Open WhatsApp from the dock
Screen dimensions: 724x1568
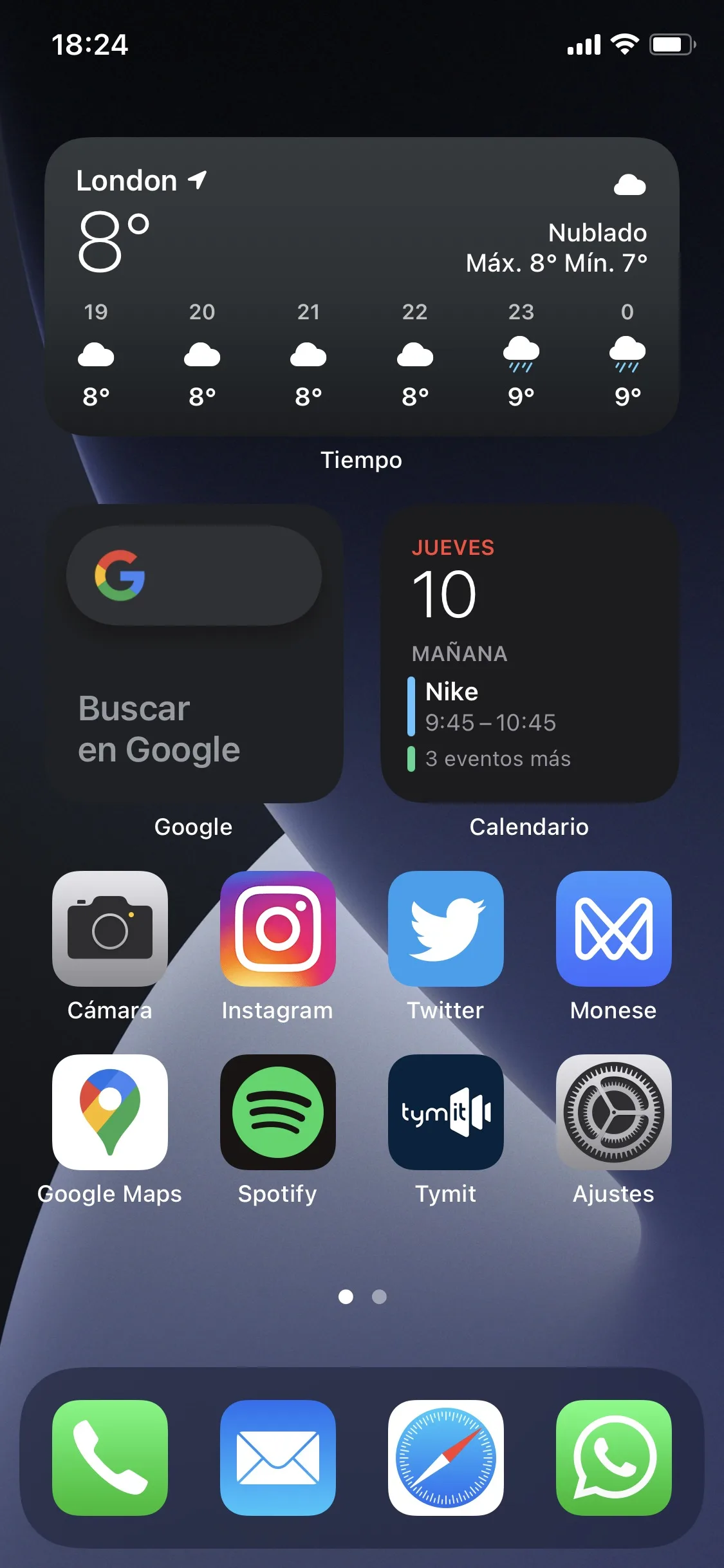point(614,1457)
